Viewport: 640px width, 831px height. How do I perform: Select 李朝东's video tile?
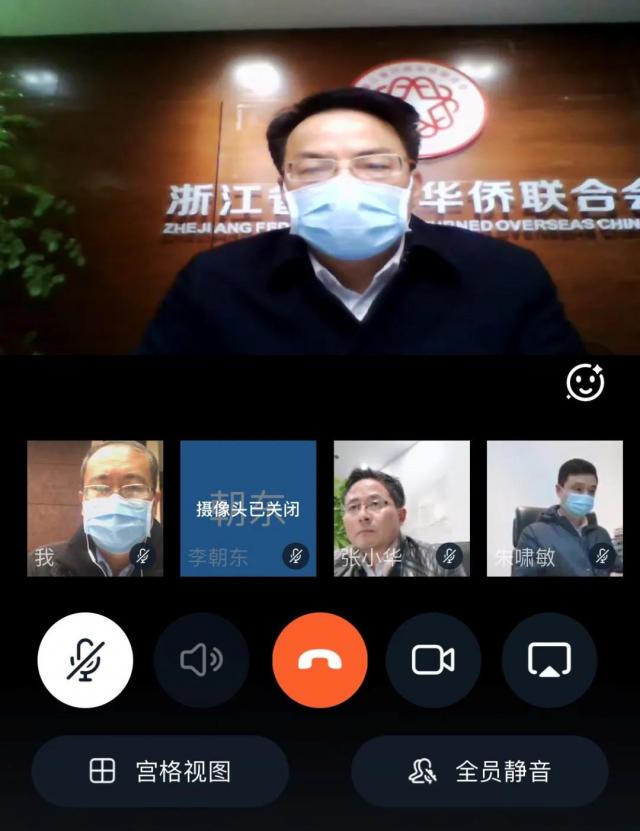[248, 508]
